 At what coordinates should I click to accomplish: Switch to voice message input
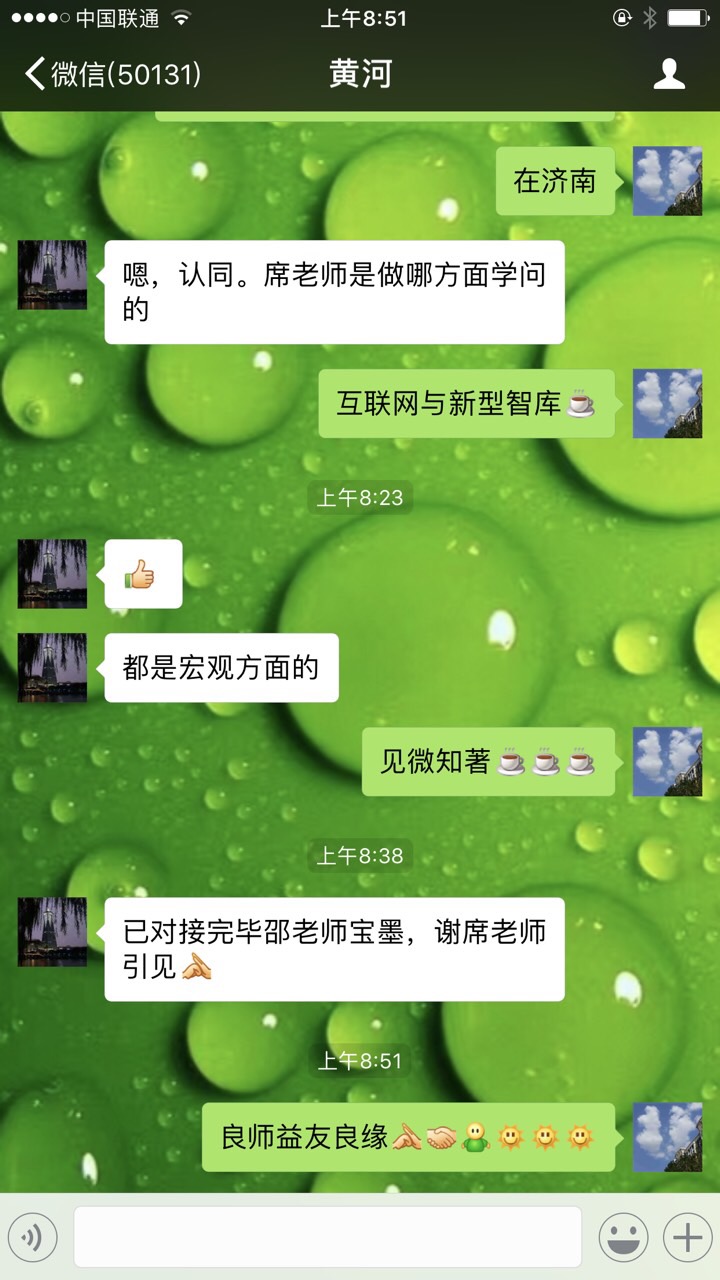tap(34, 1238)
